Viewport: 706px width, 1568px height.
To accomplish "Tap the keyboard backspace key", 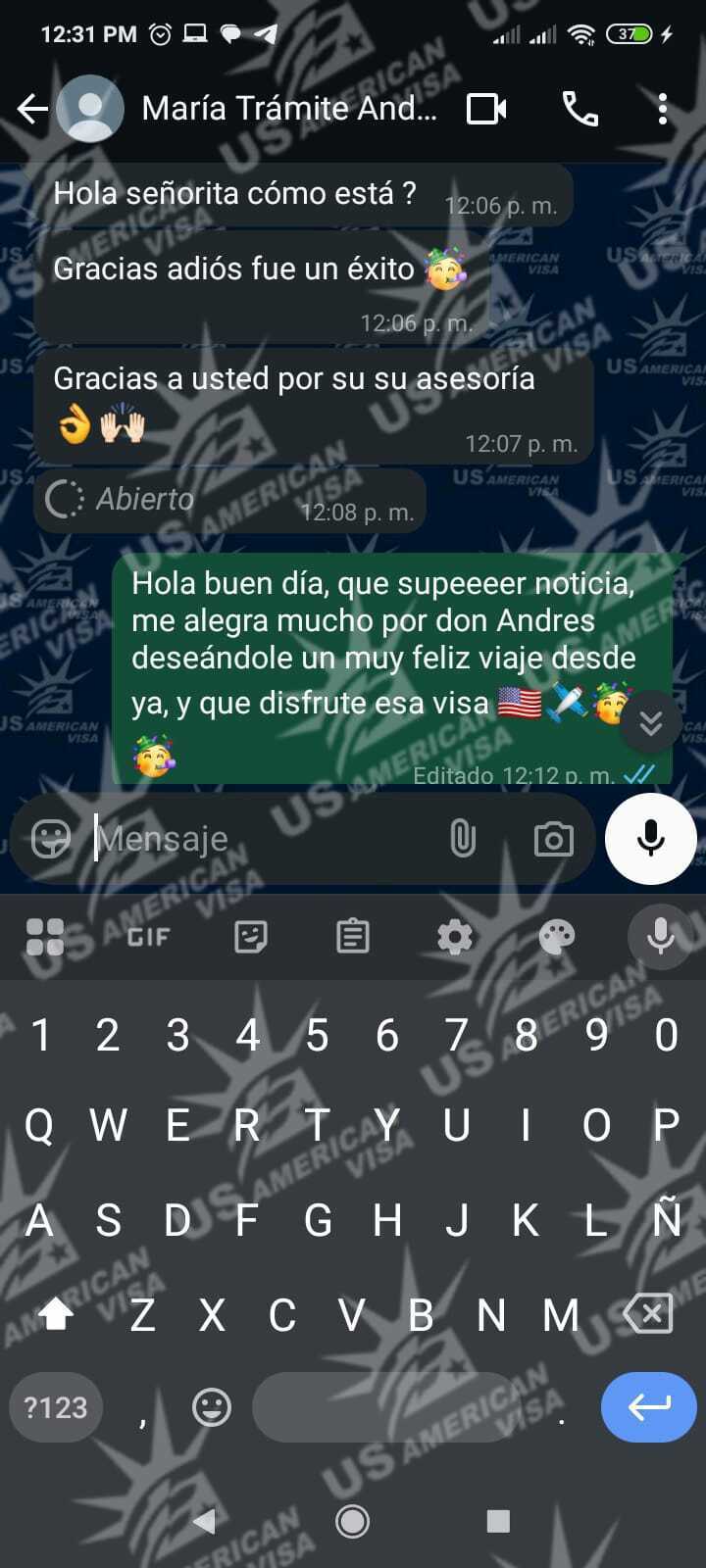I will [x=649, y=1313].
